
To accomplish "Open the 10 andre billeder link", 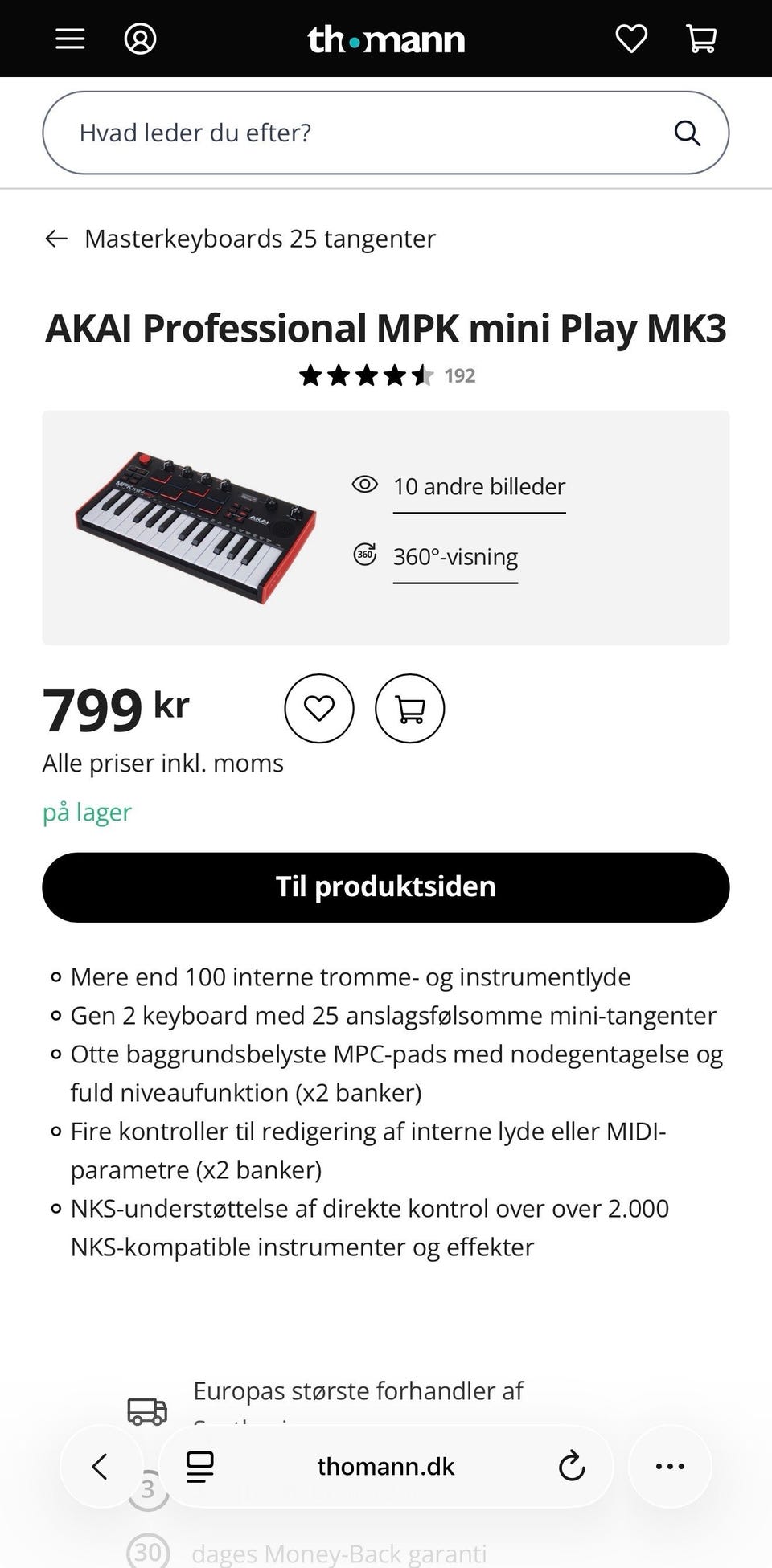I will (479, 485).
